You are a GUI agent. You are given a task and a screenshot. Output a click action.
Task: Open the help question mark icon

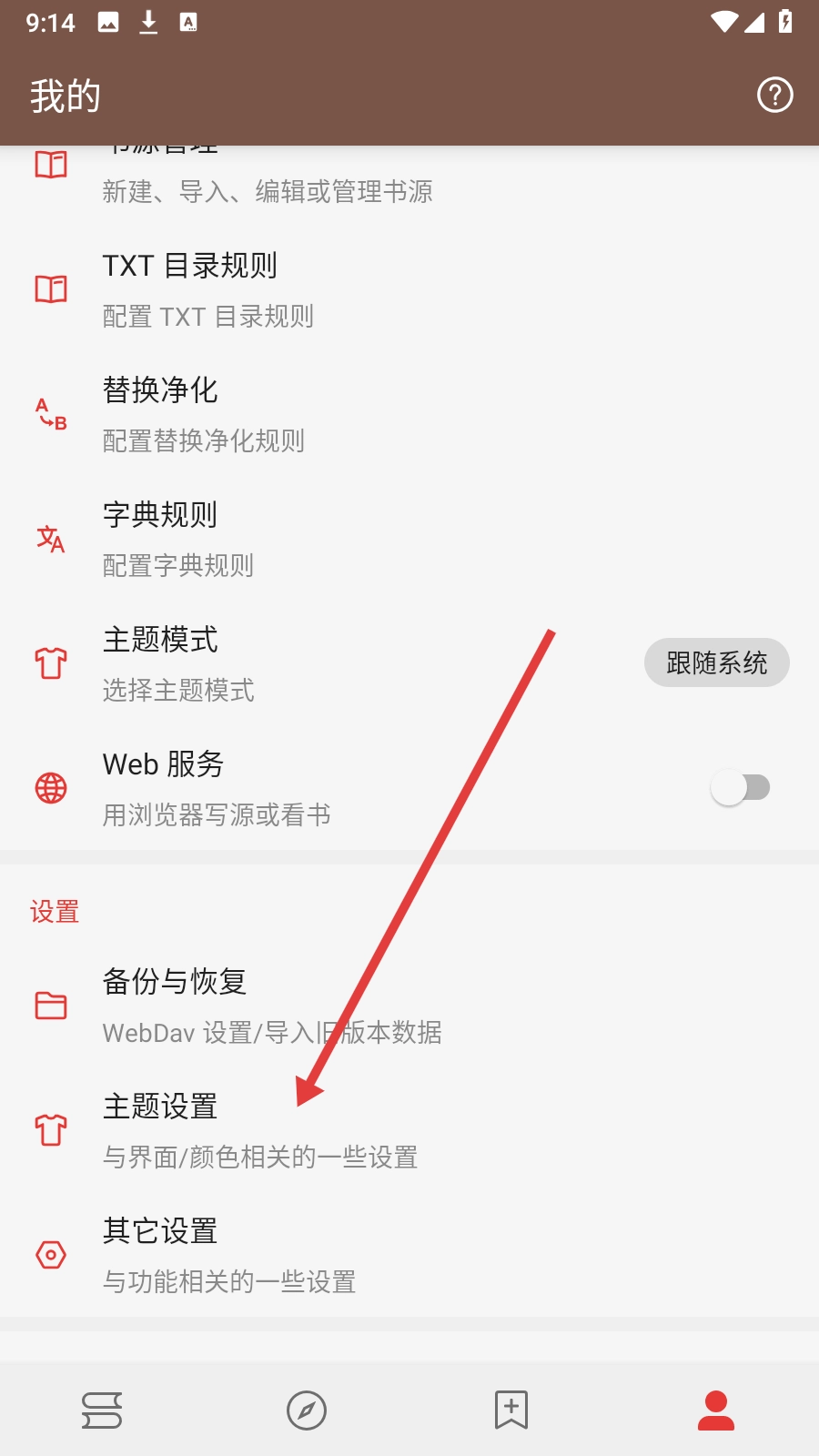point(774,95)
